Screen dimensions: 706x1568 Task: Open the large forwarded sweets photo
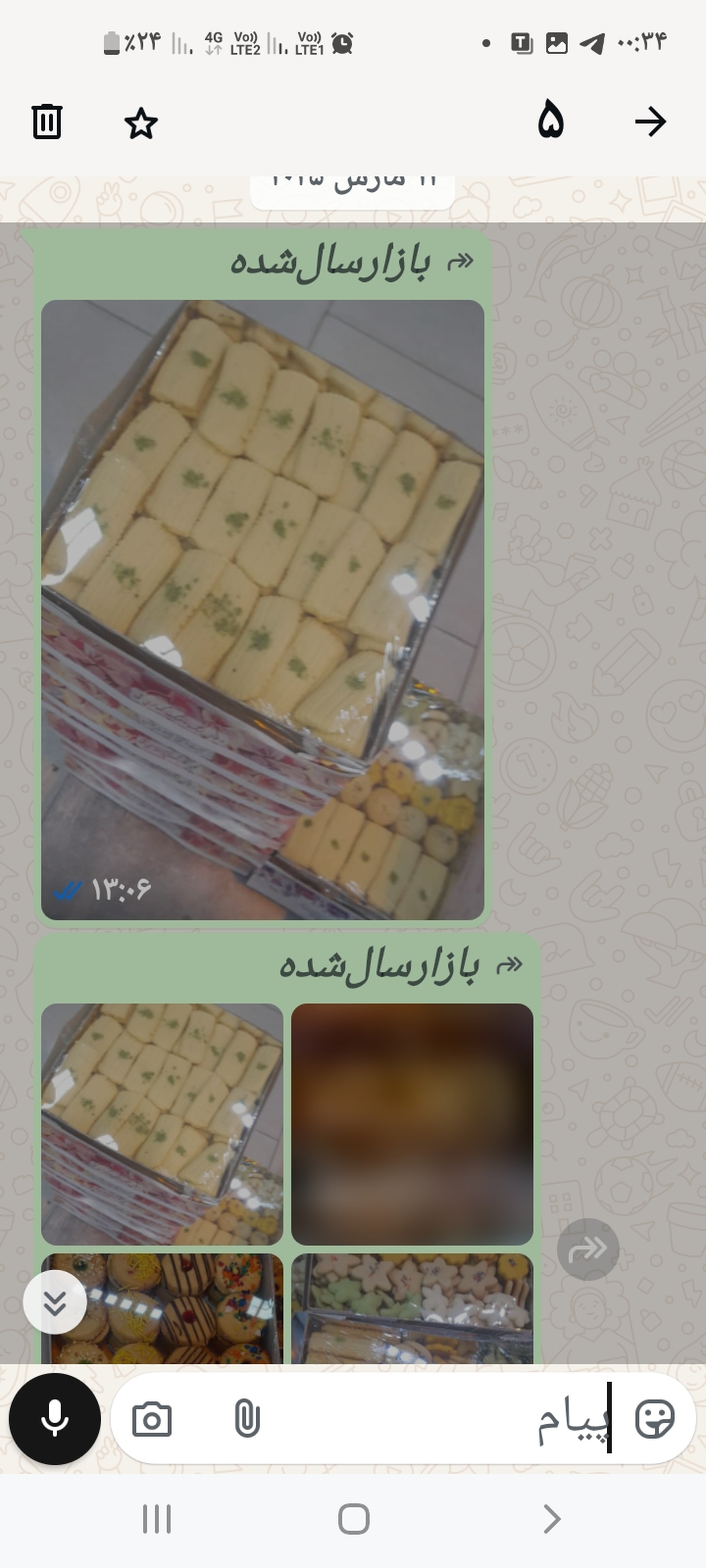point(263,610)
